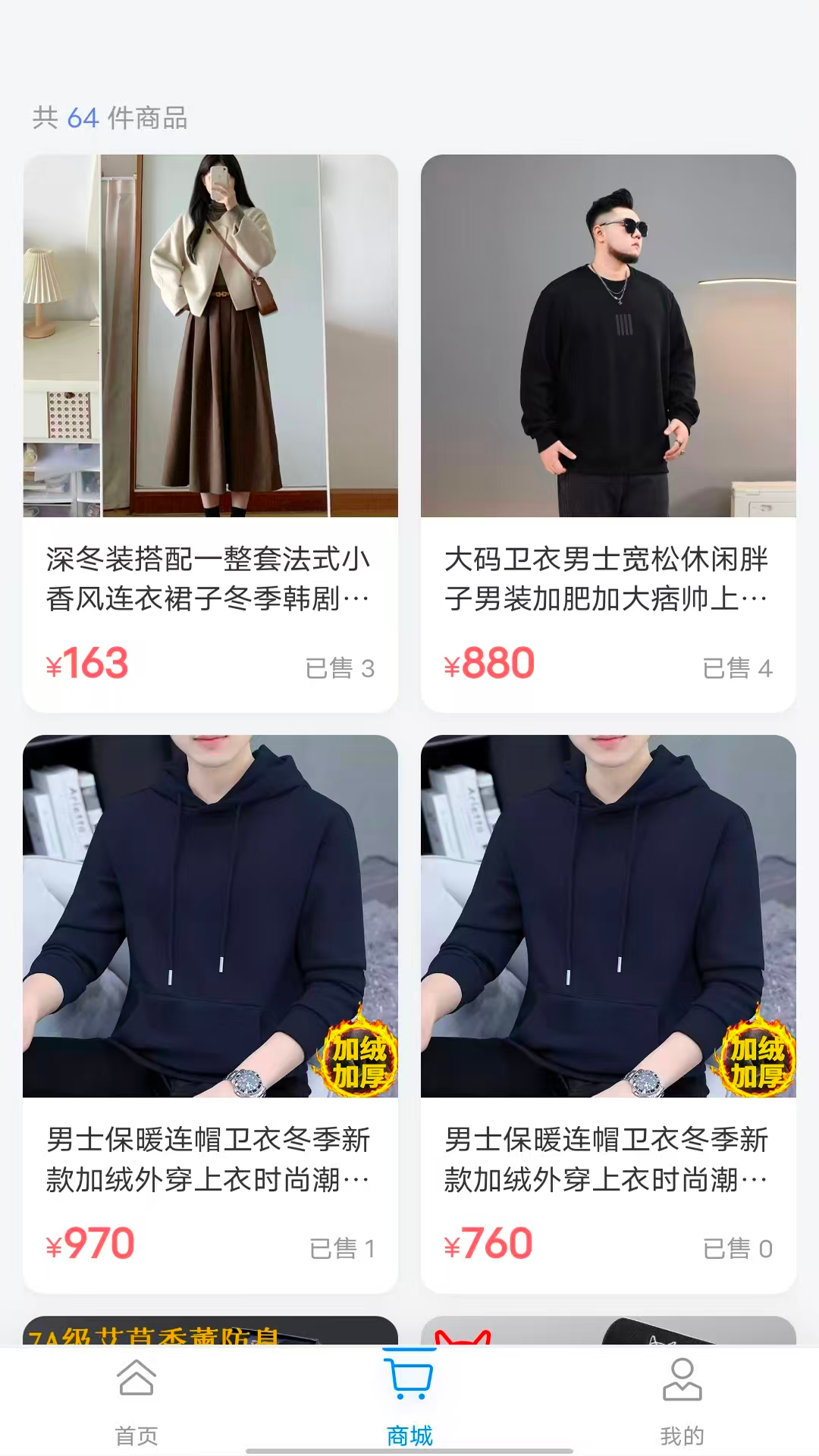Click the ¥880 price label
Viewport: 819px width, 1456px height.
click(488, 664)
